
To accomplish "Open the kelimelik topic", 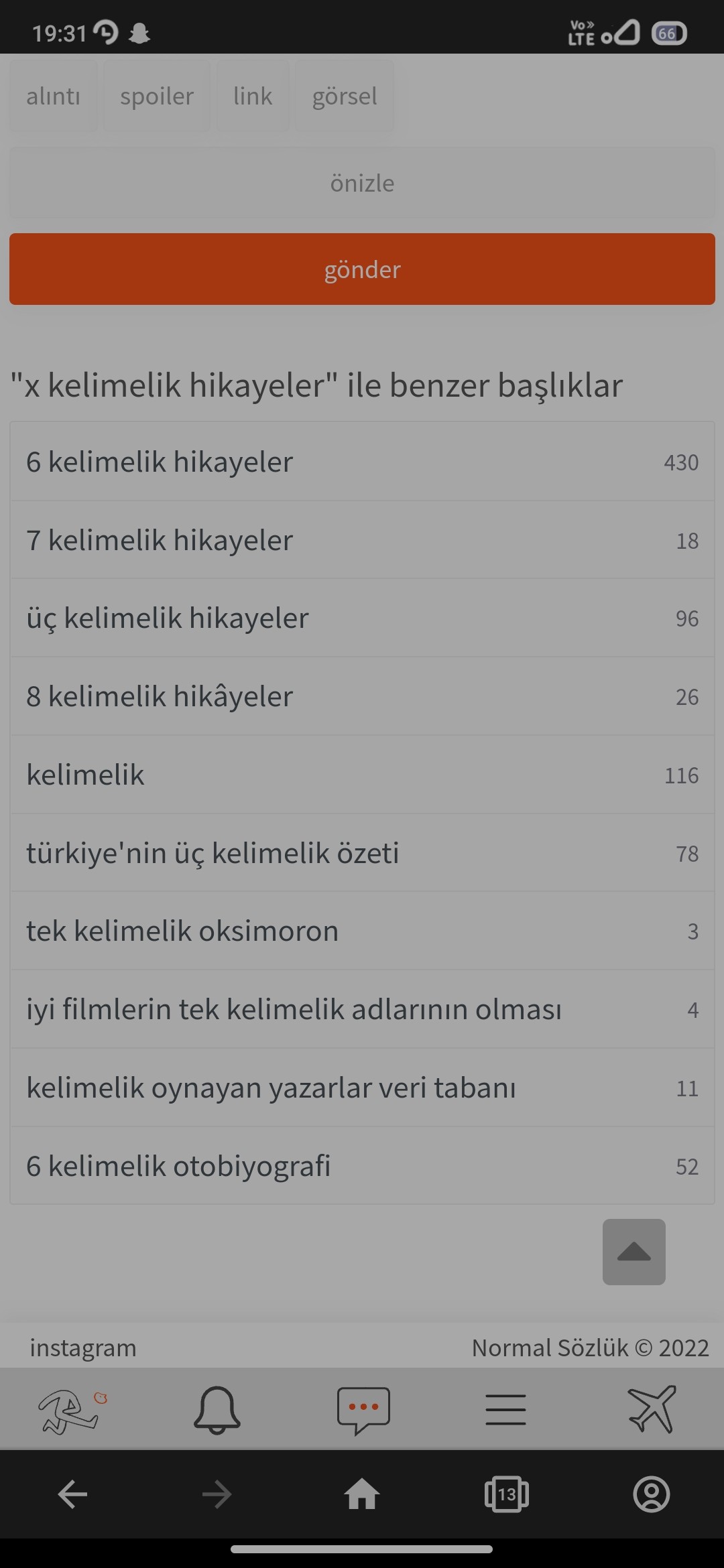I will [362, 775].
